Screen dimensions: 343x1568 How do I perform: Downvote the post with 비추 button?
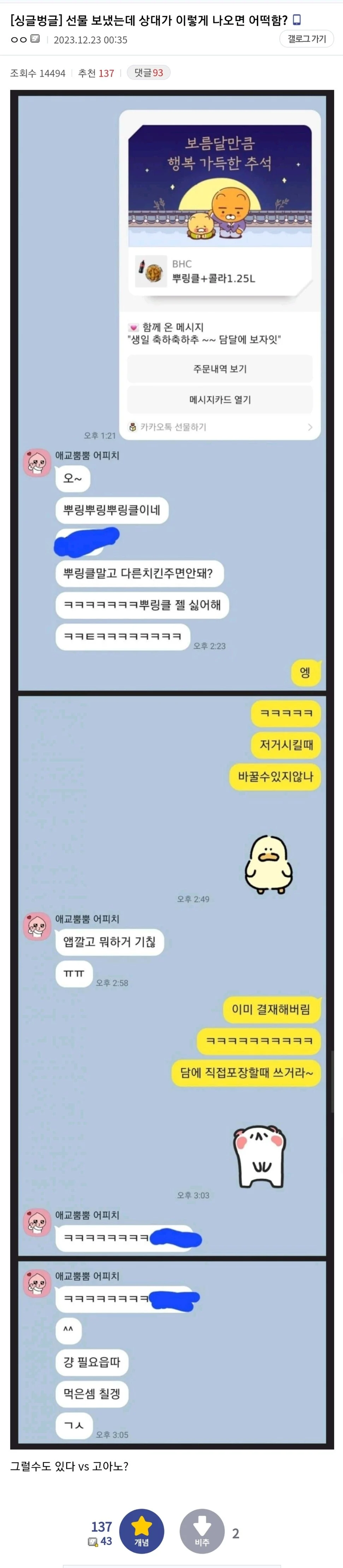coord(202,1531)
